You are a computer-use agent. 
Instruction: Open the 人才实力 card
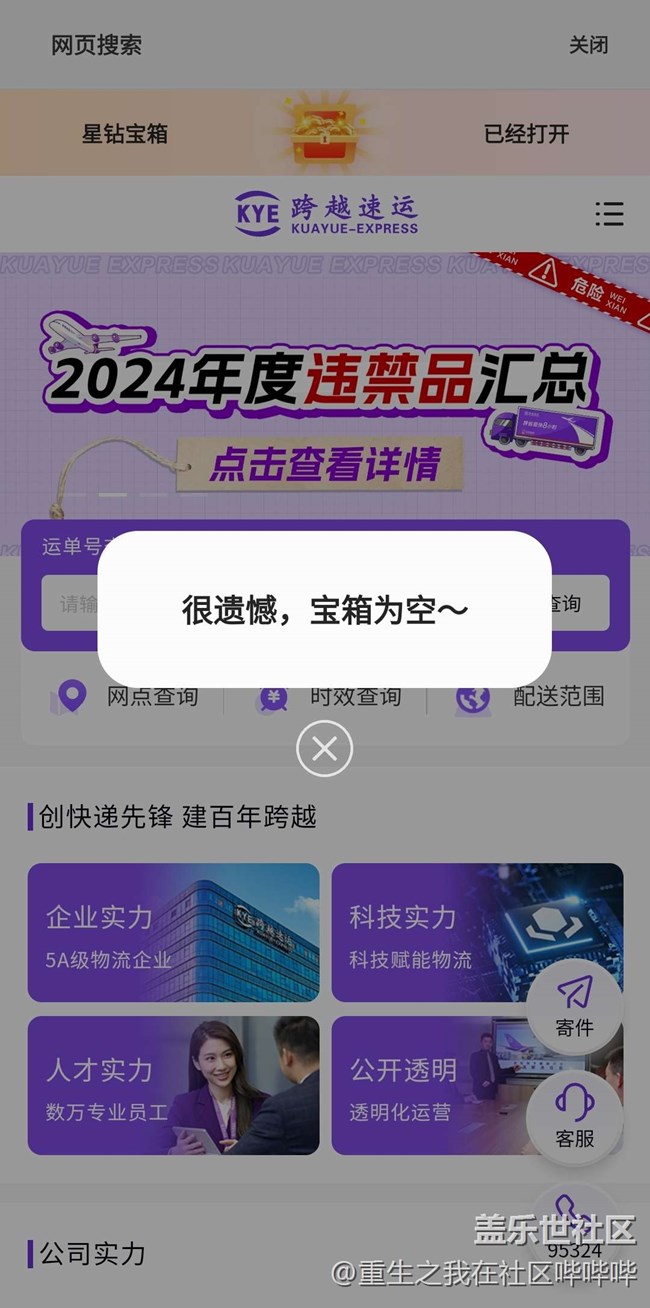pos(173,1085)
